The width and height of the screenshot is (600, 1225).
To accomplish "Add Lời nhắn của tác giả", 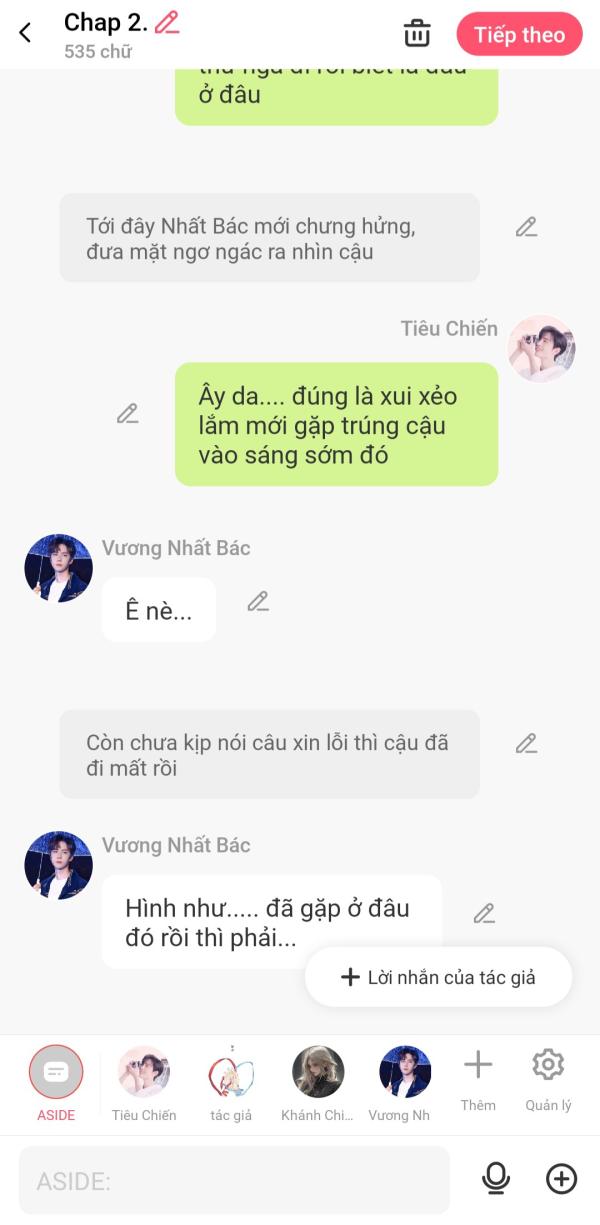I will pos(438,977).
